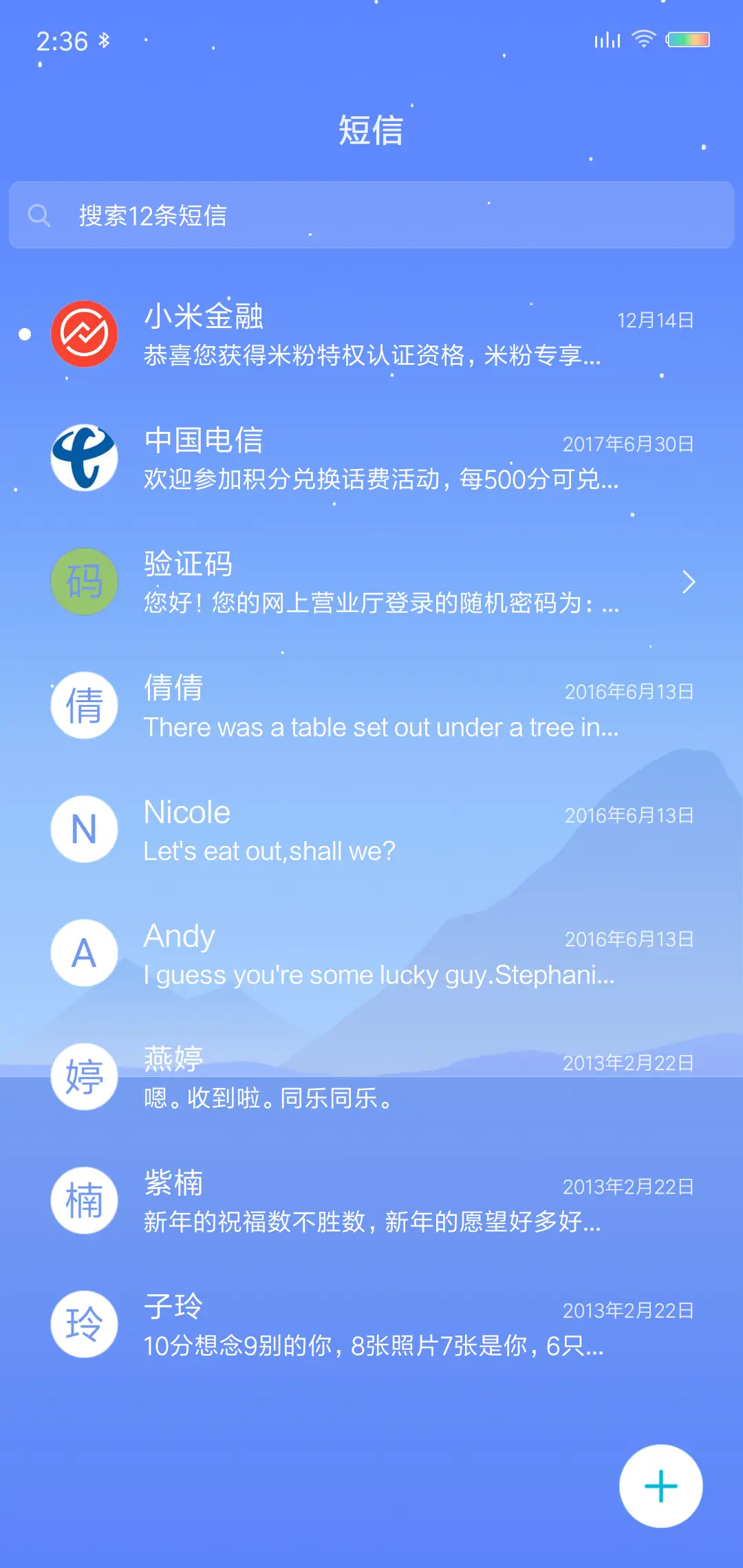Tap the 倩倩 circular avatar
The image size is (743, 1568).
(84, 705)
